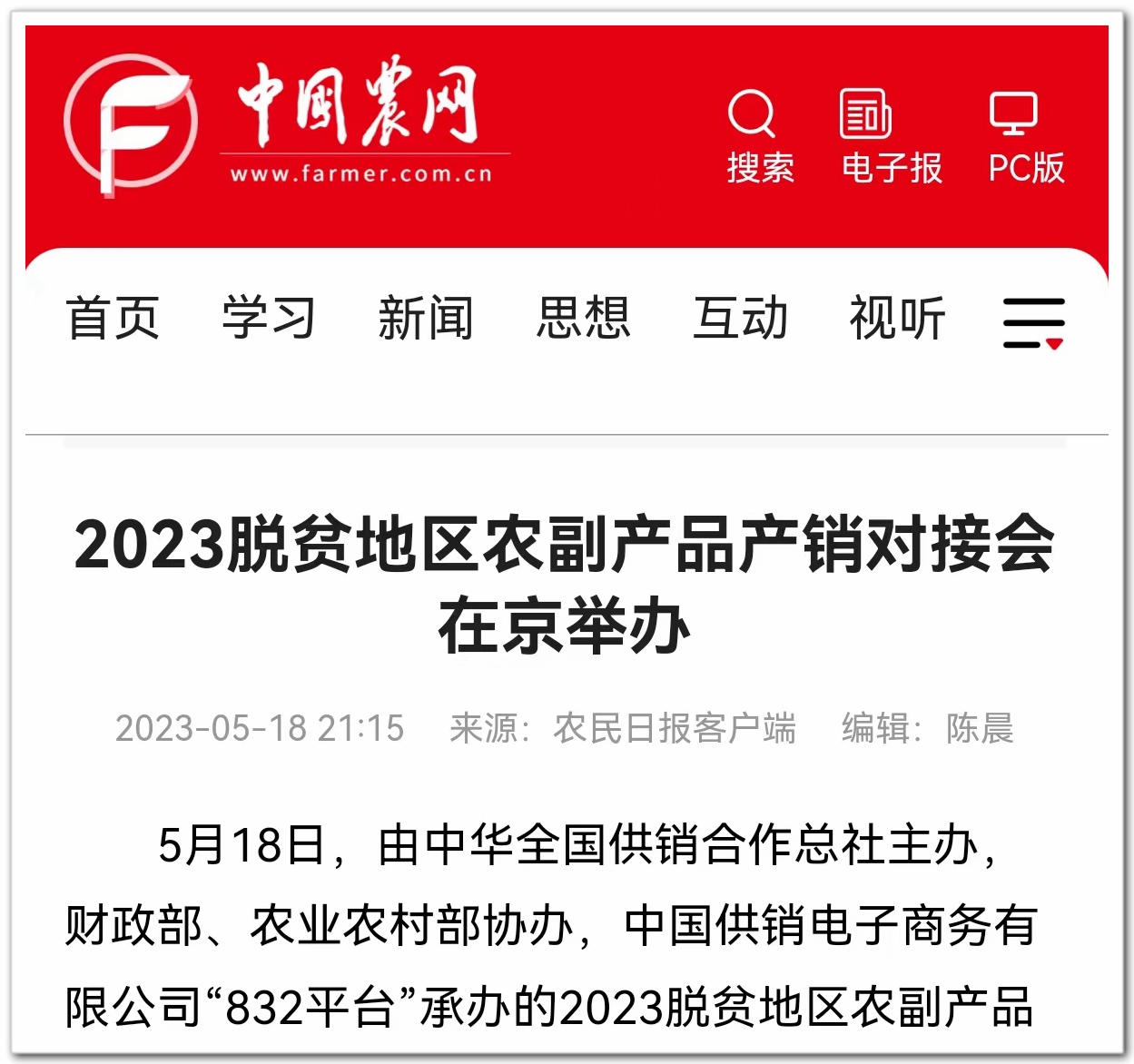This screenshot has width=1134, height=1064.
Task: Open the 新闻 news tab
Action: [425, 318]
